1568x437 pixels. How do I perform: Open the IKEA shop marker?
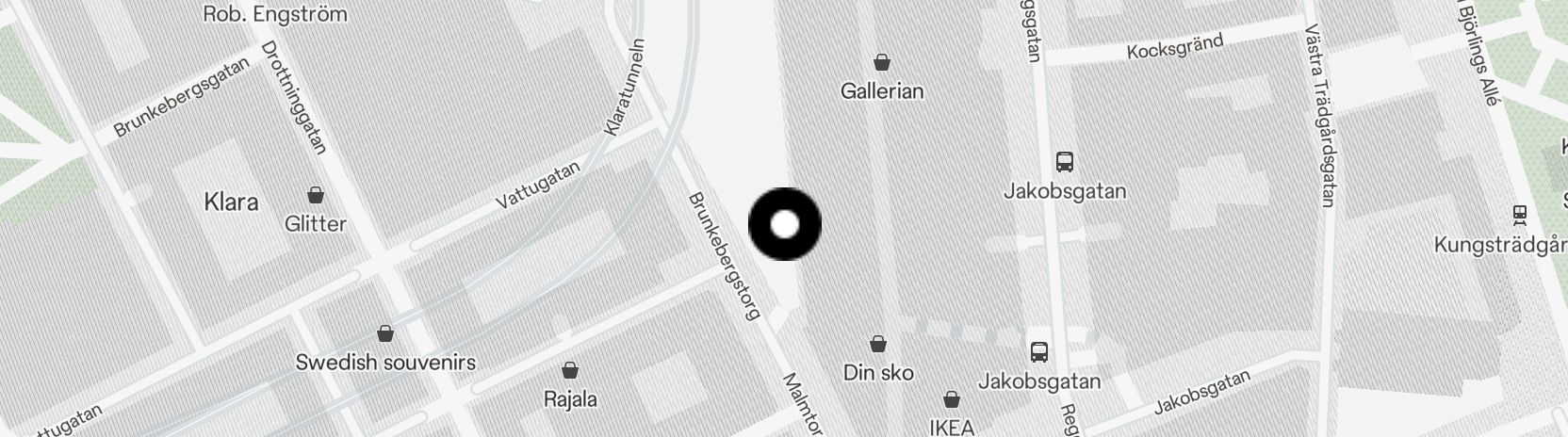[952, 400]
